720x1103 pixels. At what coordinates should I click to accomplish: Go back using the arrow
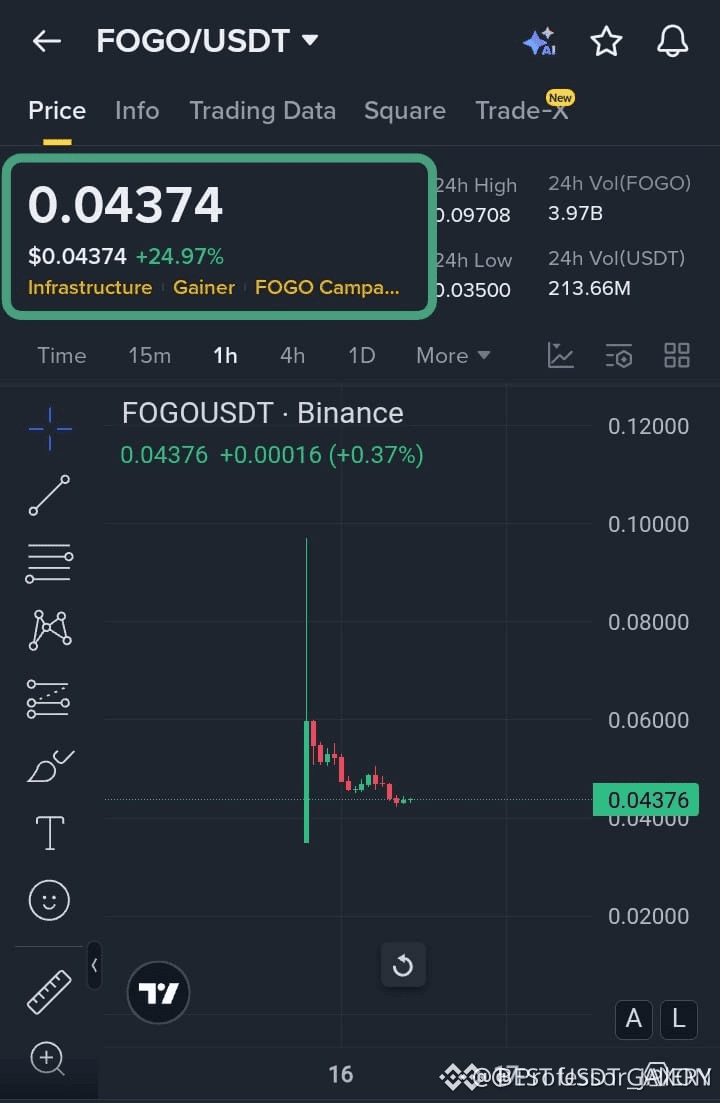point(47,41)
